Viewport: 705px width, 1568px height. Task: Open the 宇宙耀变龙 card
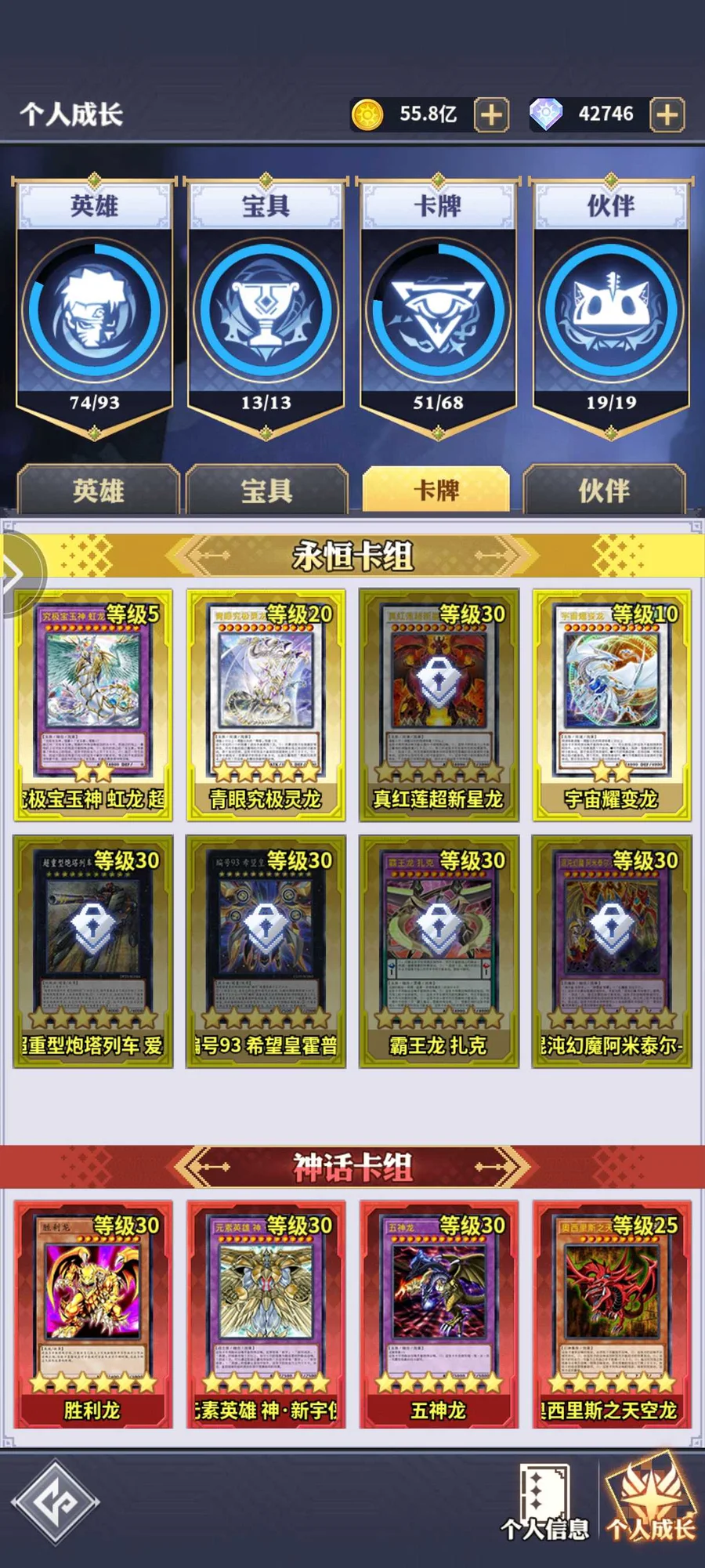click(x=612, y=704)
